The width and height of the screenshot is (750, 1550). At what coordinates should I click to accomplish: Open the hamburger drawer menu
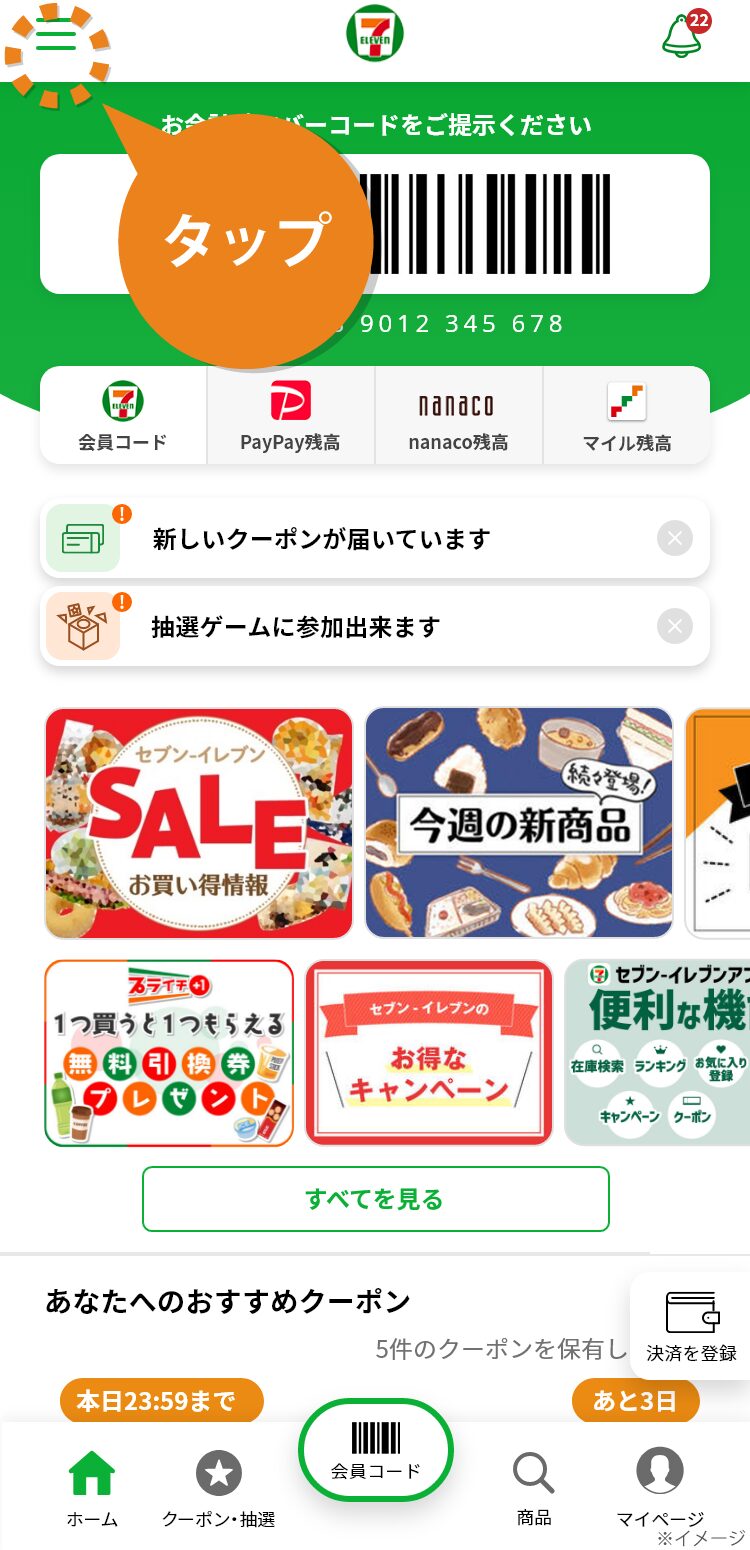tap(56, 36)
